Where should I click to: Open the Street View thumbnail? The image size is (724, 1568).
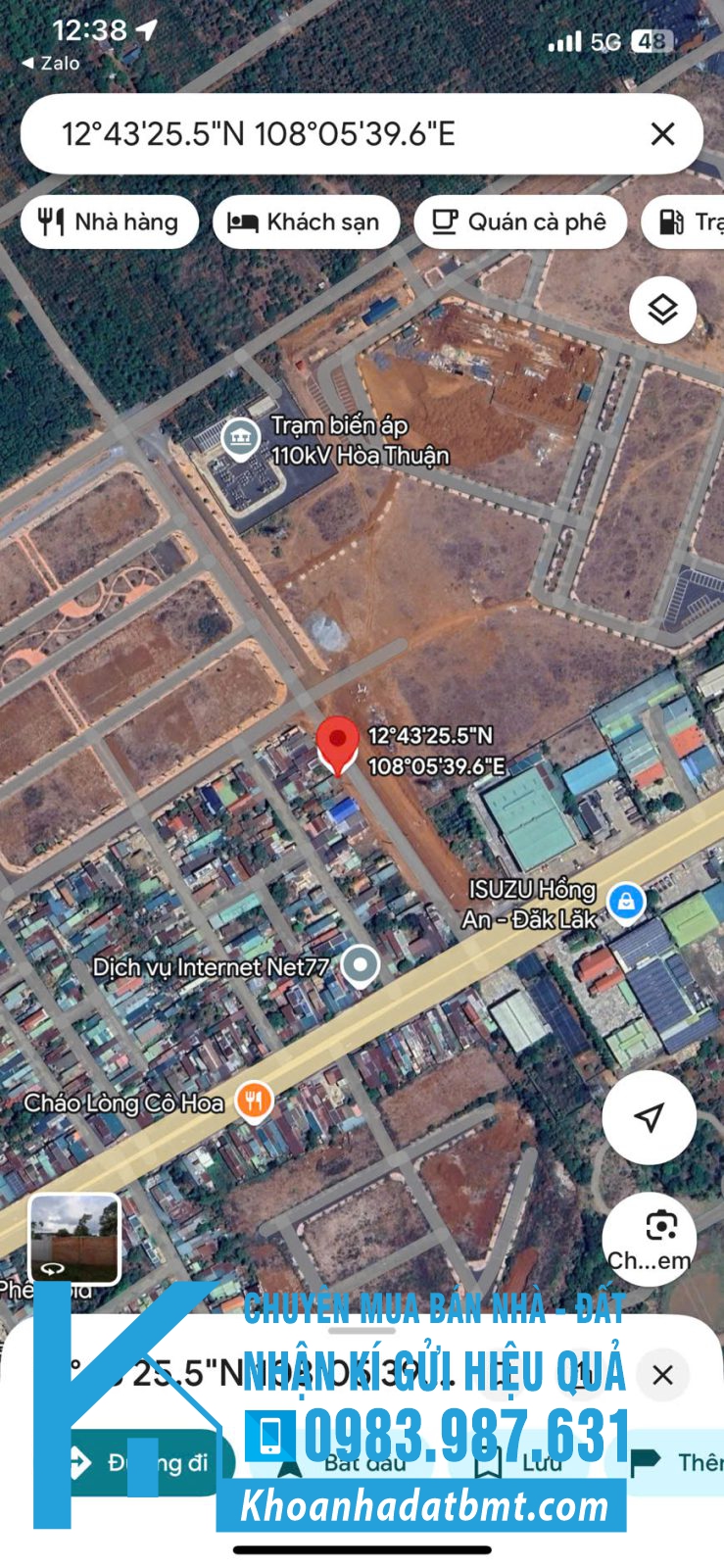(x=74, y=1239)
